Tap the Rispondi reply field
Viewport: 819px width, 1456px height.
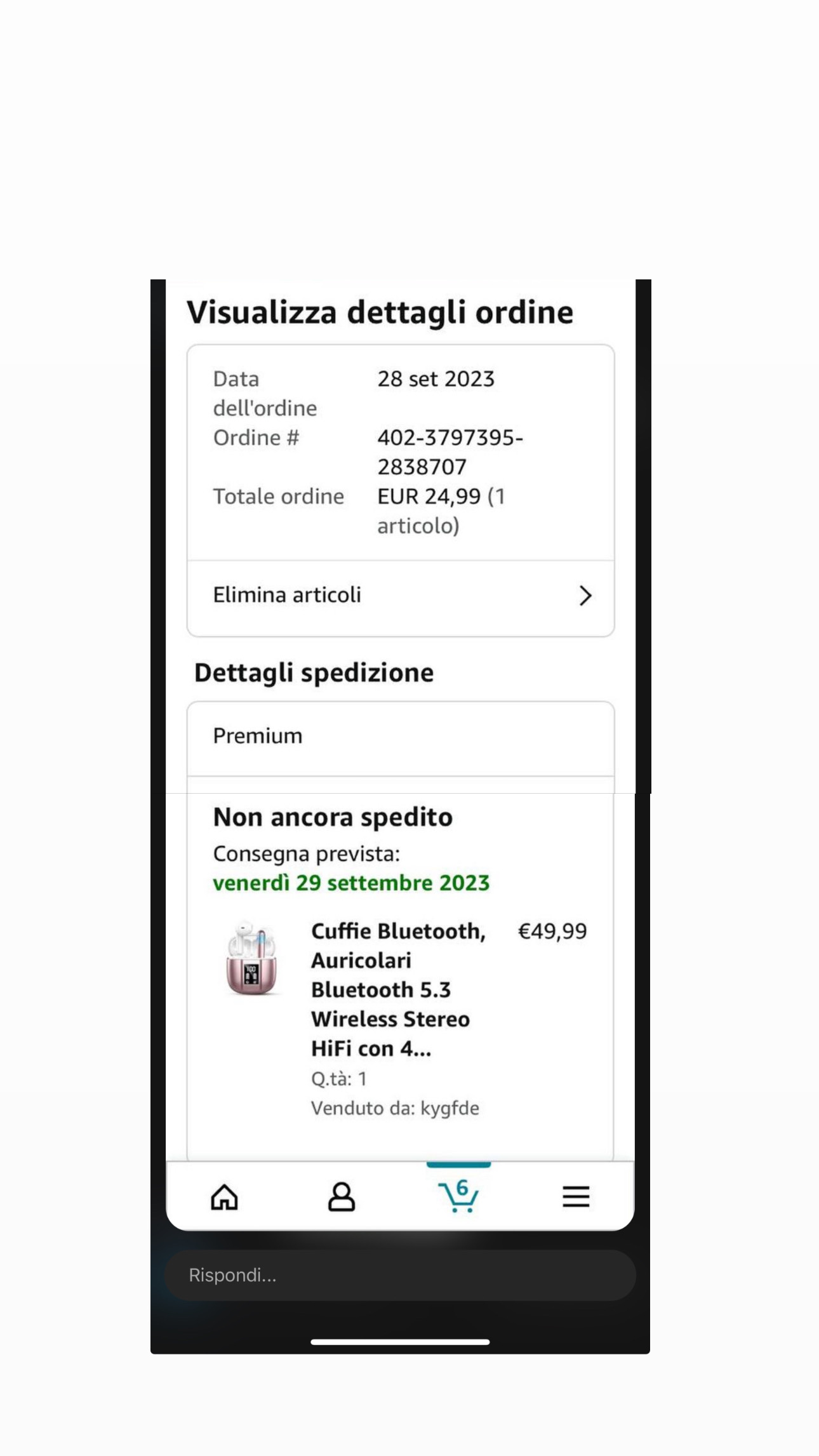(400, 1275)
